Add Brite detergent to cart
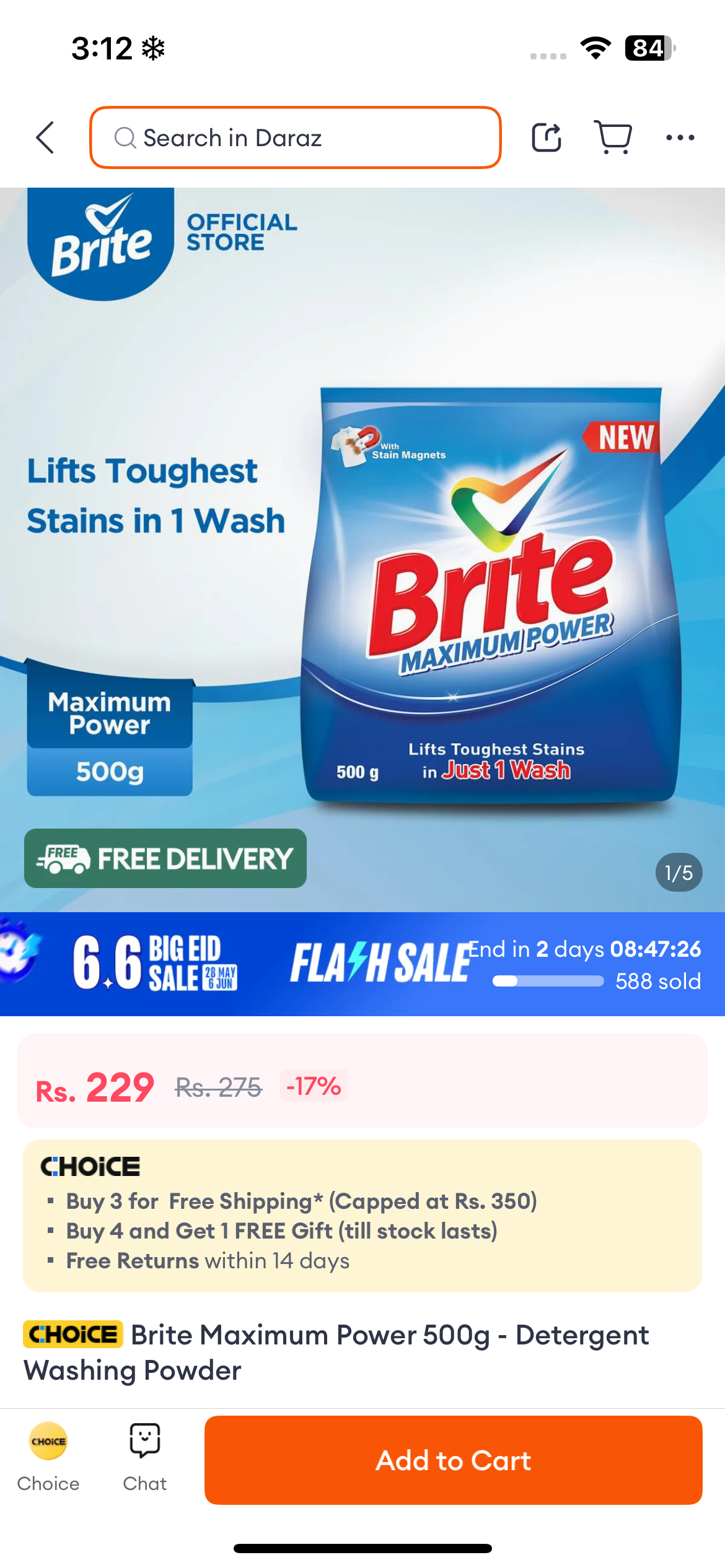Screen dimensions: 725x1568 [x=453, y=1460]
